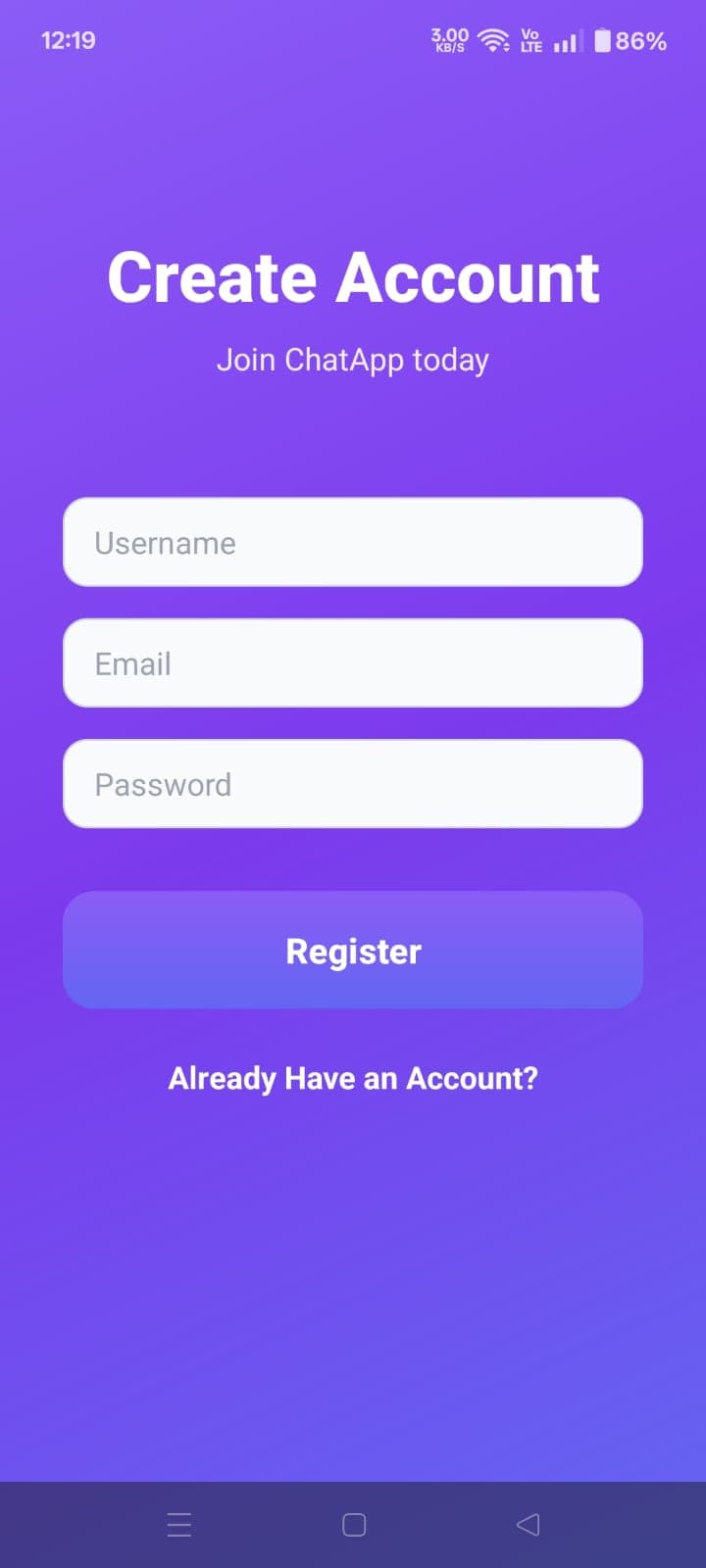Image resolution: width=706 pixels, height=1568 pixels.
Task: Open recent apps from the navigation bar
Action: pyautogui.click(x=179, y=1524)
